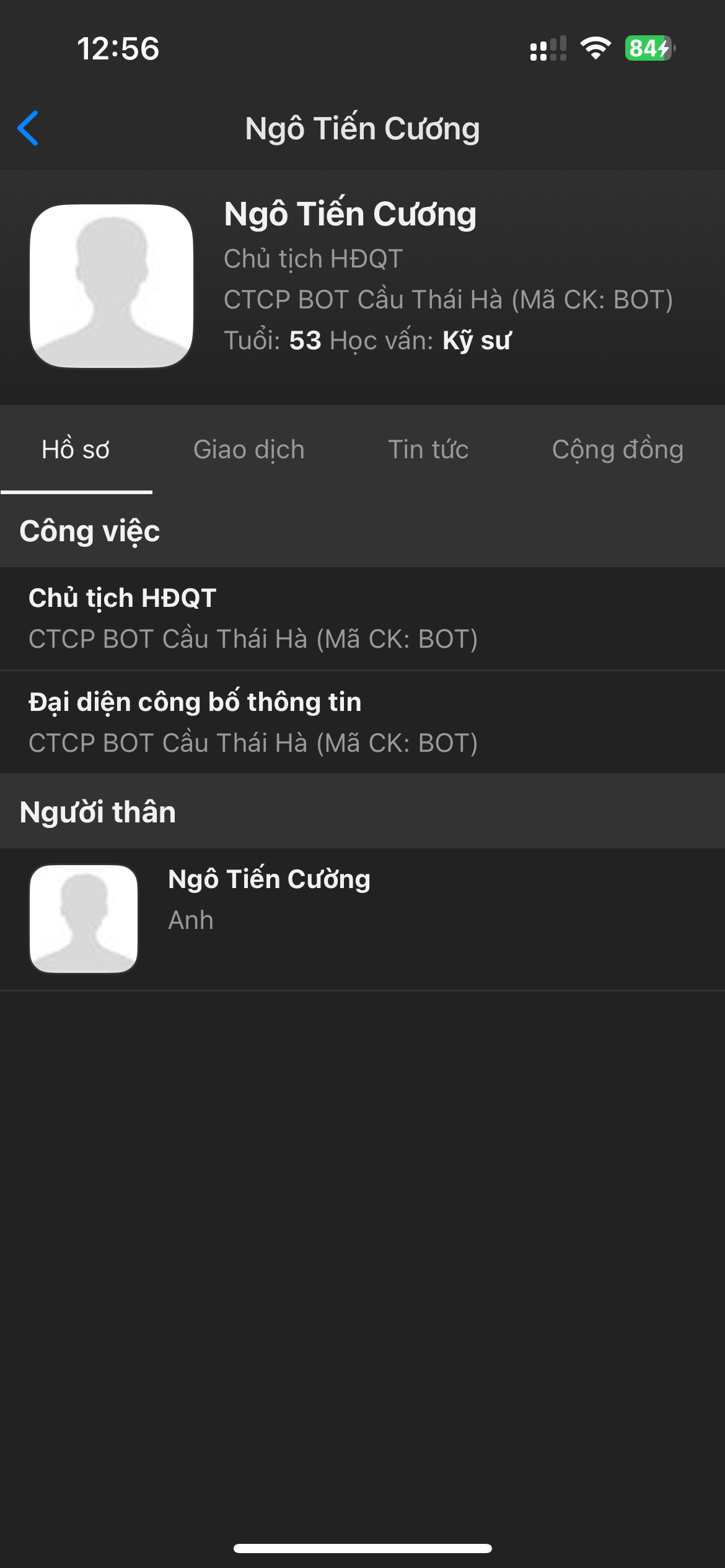Open the Chủ tịch HĐQT job row
The height and width of the screenshot is (1568, 725).
tap(362, 619)
